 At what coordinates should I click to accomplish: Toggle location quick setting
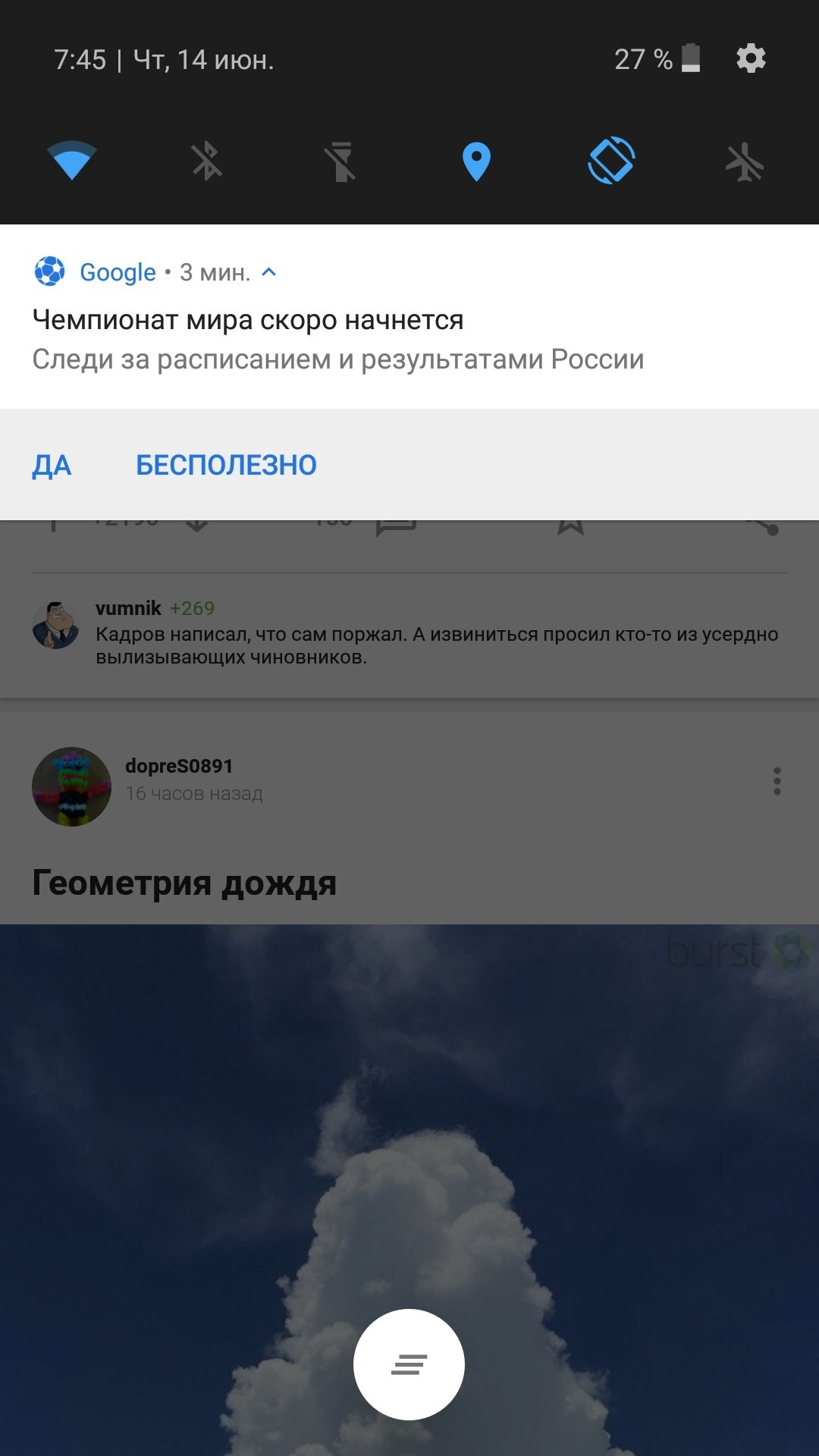476,162
